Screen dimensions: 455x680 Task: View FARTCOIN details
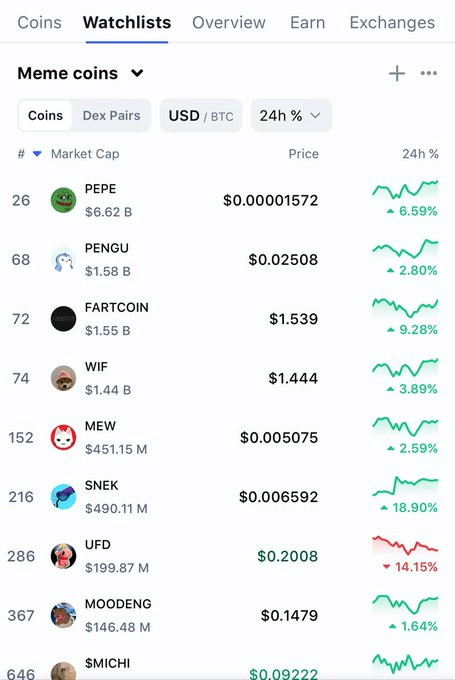(x=227, y=319)
